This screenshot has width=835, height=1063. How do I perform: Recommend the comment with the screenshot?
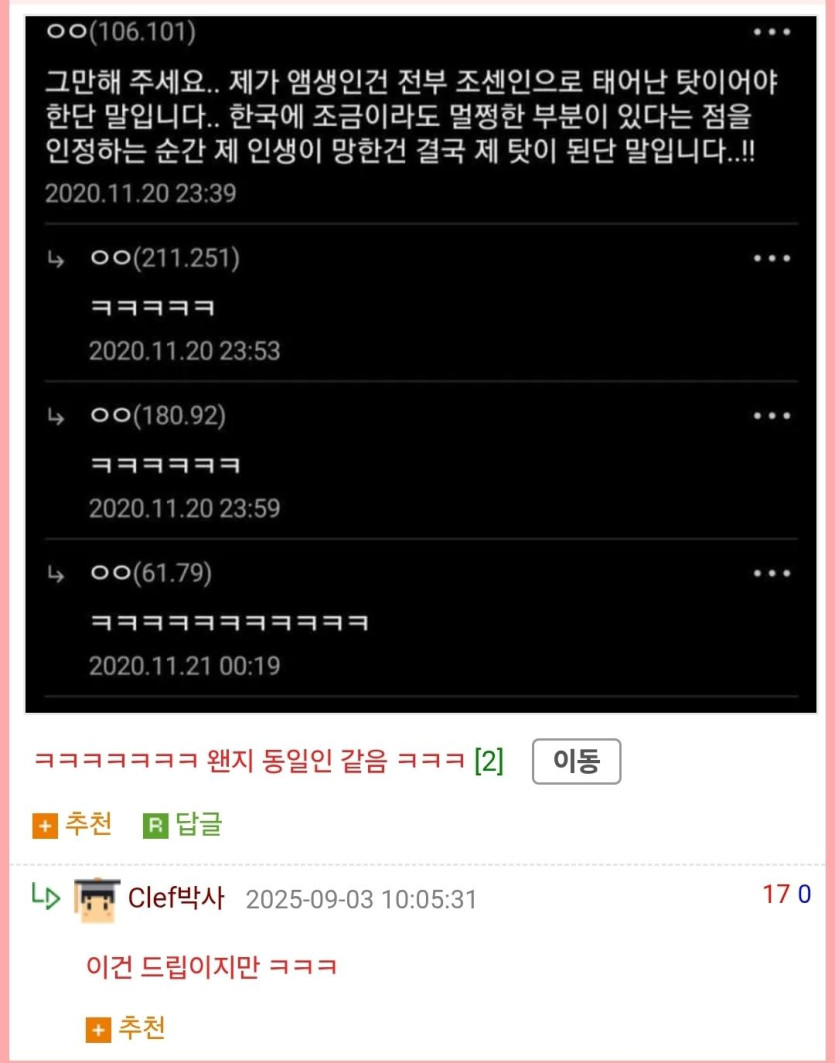click(x=73, y=825)
